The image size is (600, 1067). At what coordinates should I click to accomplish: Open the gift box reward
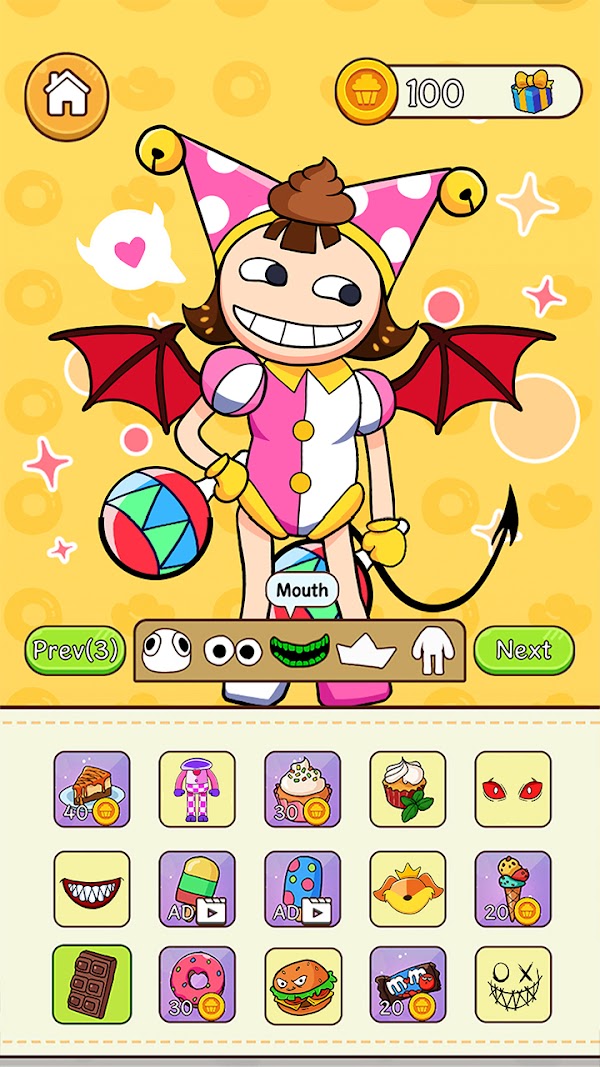coord(532,93)
